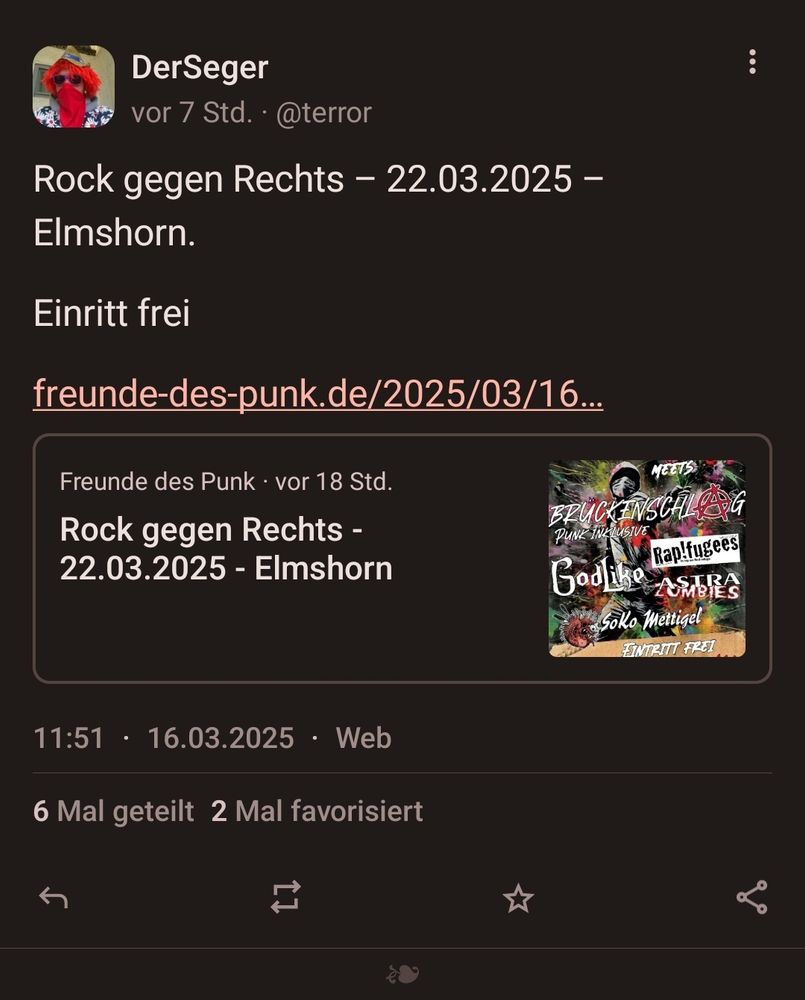The image size is (805, 1000).
Task: Favorite this post with the star
Action: point(518,898)
